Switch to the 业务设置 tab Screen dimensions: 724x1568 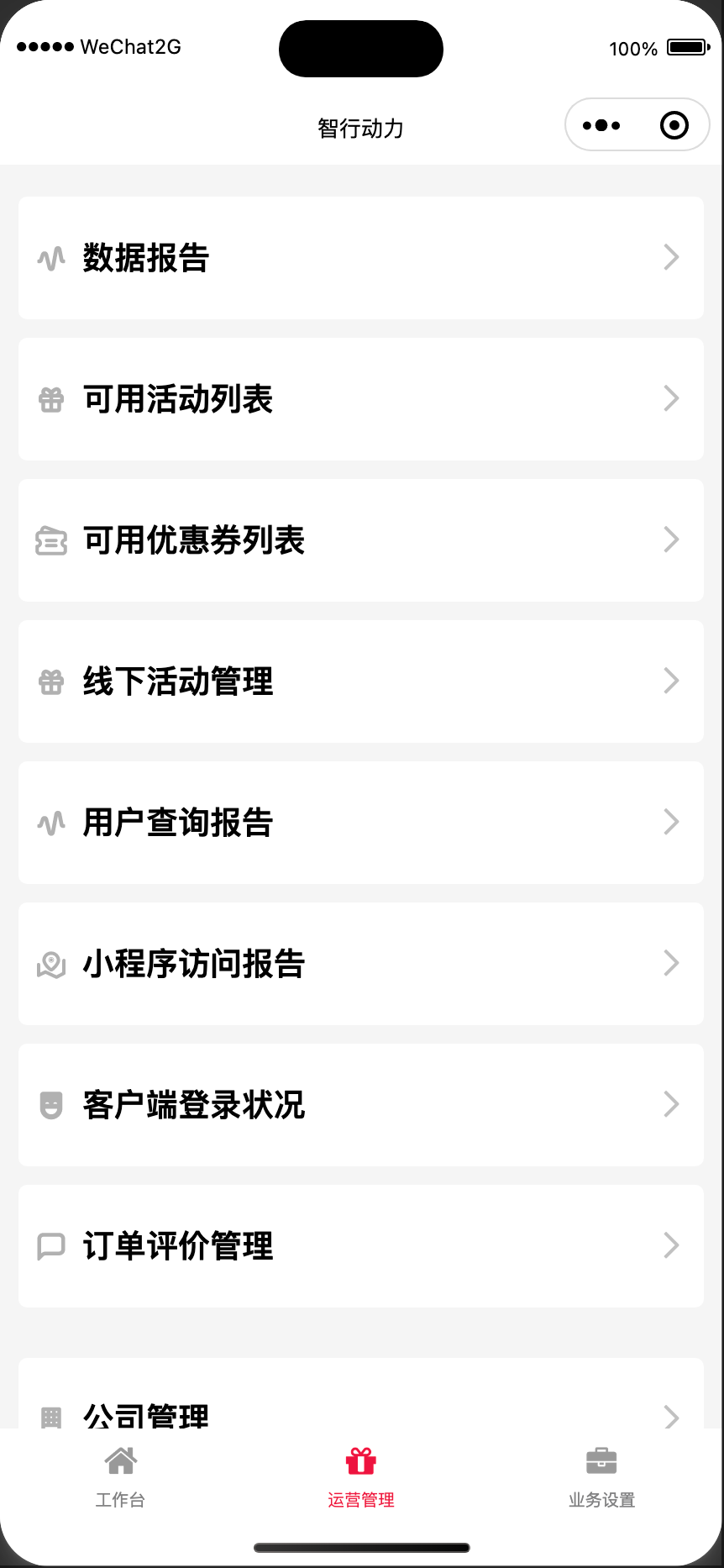pos(601,1477)
